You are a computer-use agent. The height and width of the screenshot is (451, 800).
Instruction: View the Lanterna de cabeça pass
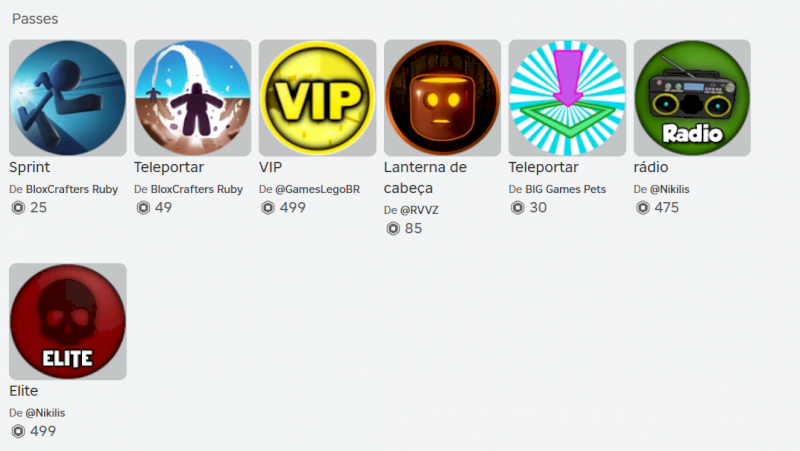442,98
